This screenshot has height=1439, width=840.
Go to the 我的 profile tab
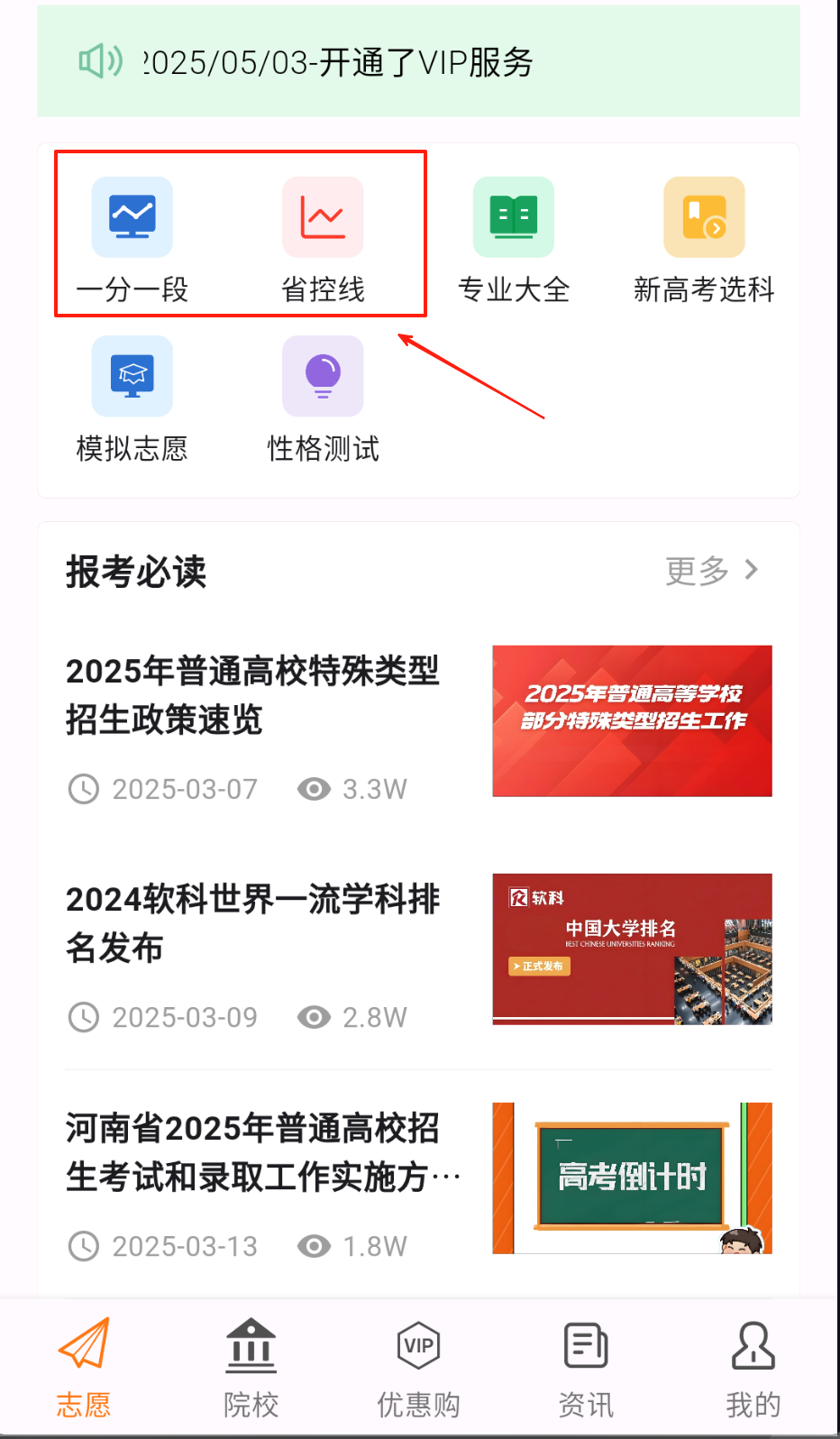tap(753, 1368)
